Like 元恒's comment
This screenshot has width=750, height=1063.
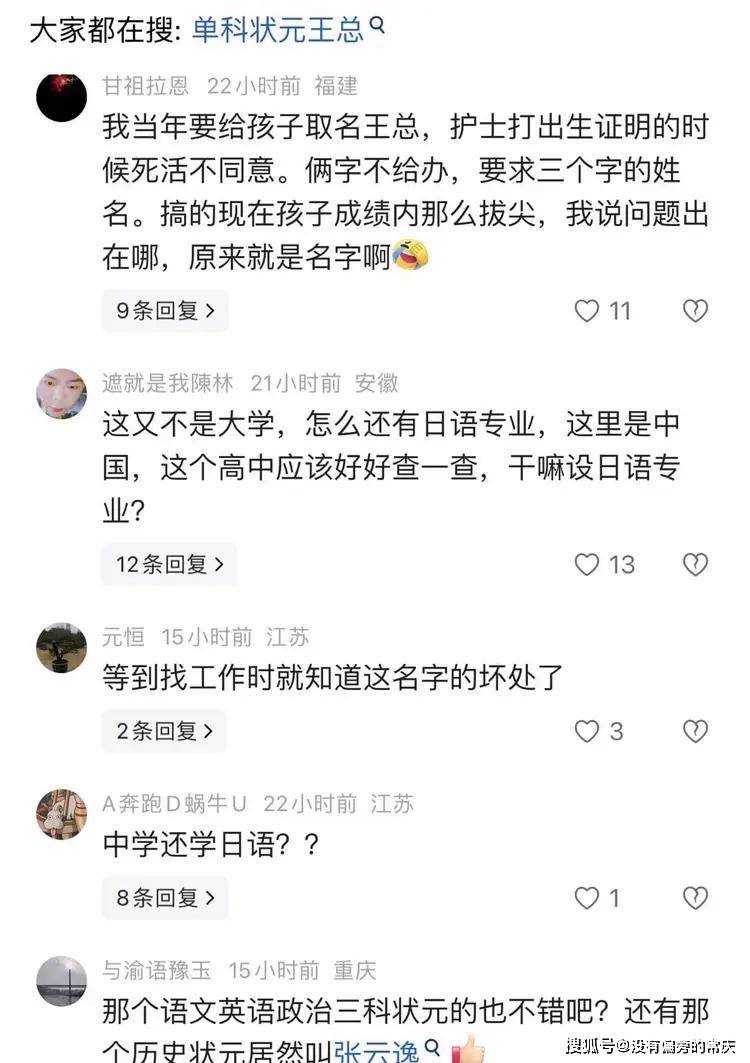(x=587, y=731)
